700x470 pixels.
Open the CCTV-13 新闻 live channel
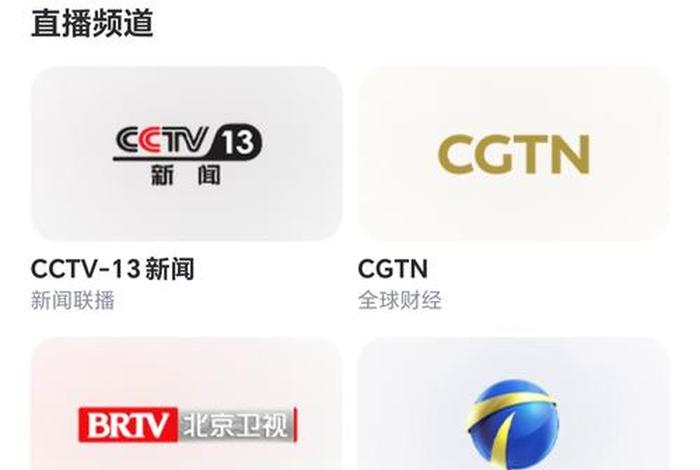click(186, 154)
